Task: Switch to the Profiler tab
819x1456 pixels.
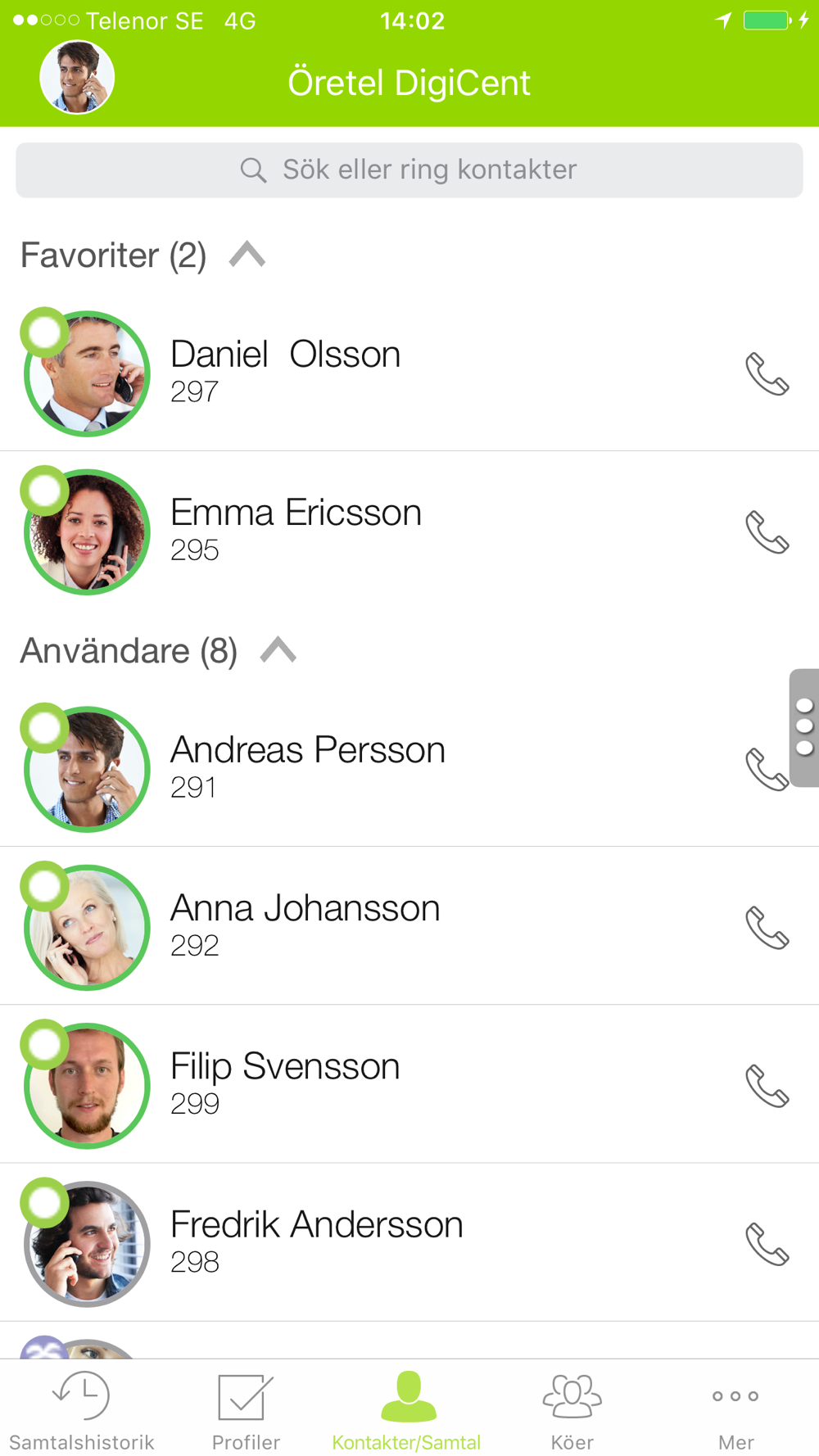Action: (x=245, y=1411)
